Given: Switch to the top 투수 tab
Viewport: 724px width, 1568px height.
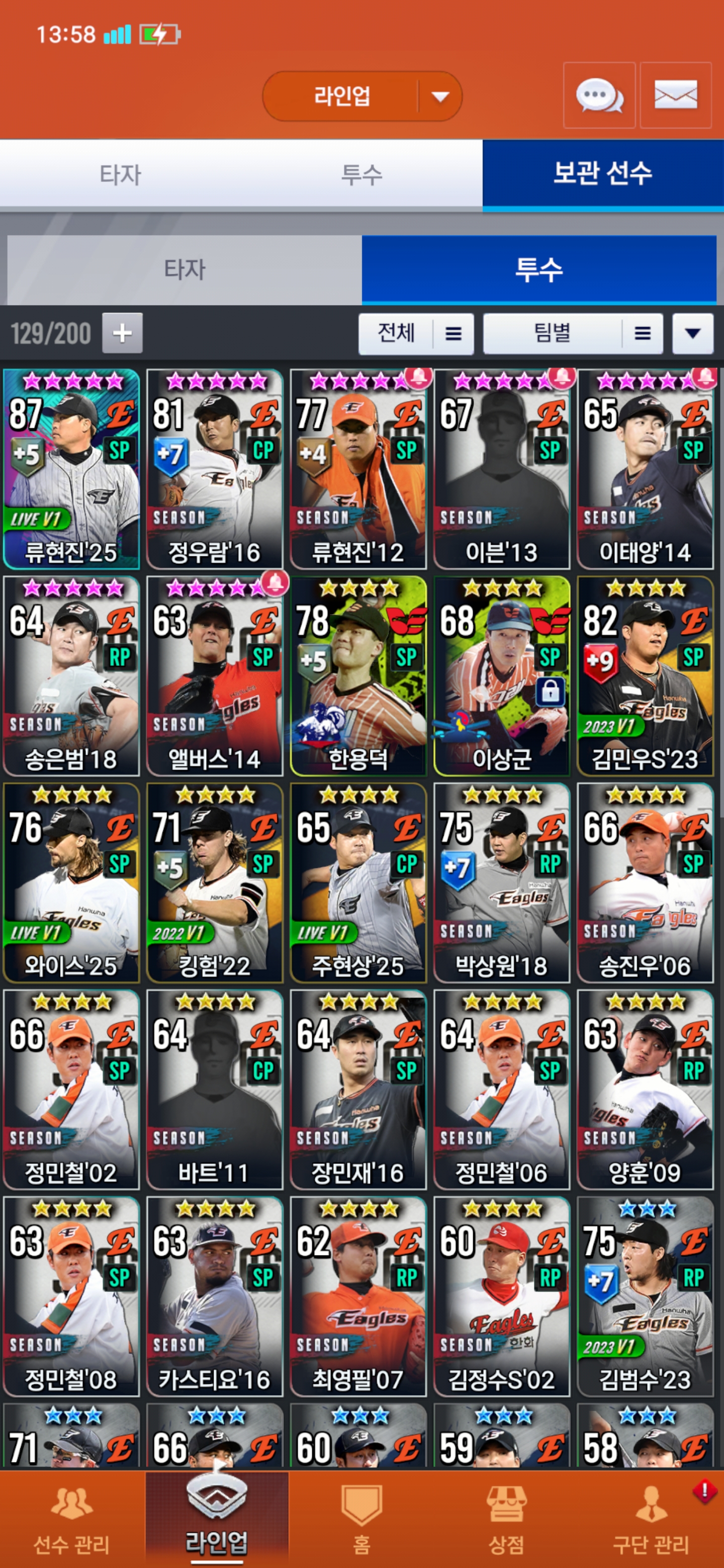Looking at the screenshot, I should coord(361,175).
